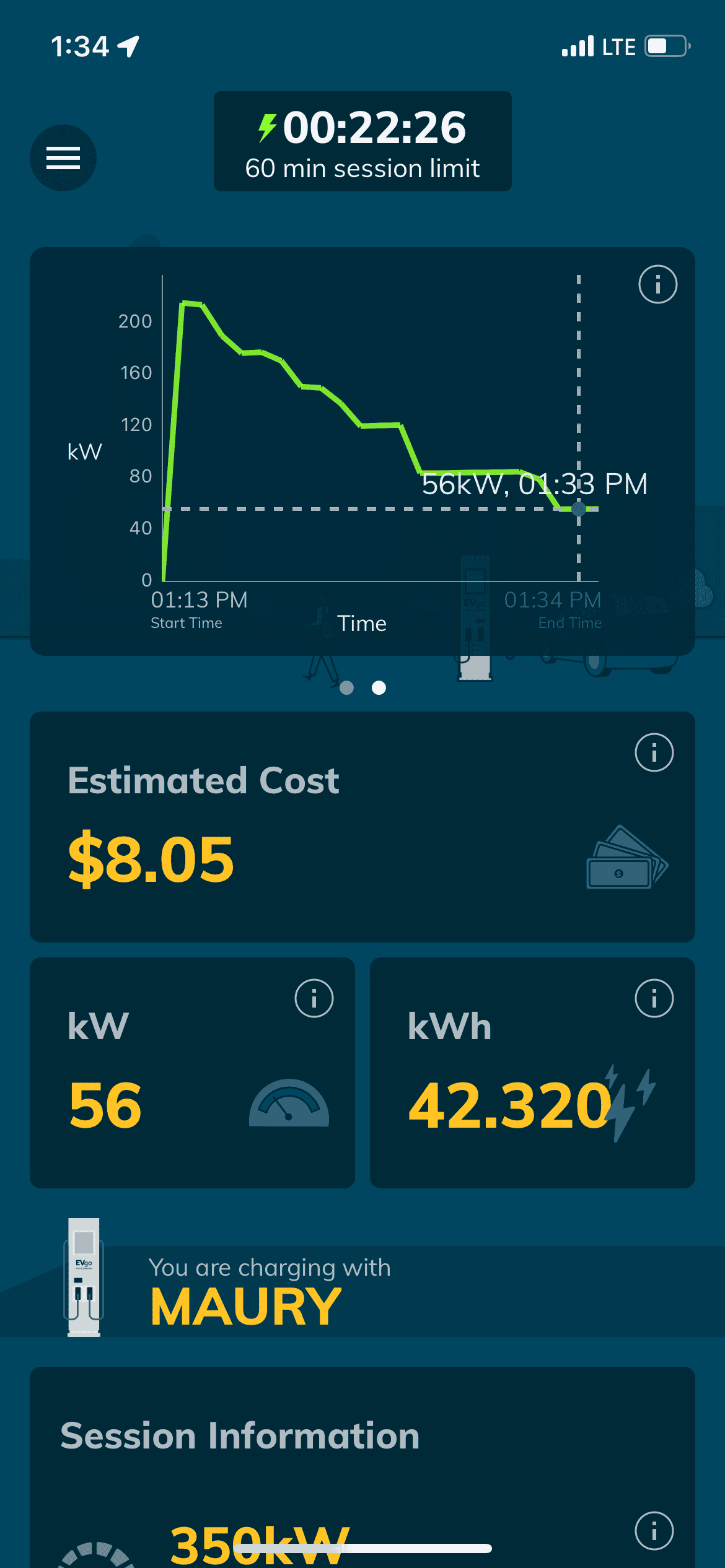Show info about Estimated Cost
The image size is (725, 1568).
pyautogui.click(x=654, y=752)
